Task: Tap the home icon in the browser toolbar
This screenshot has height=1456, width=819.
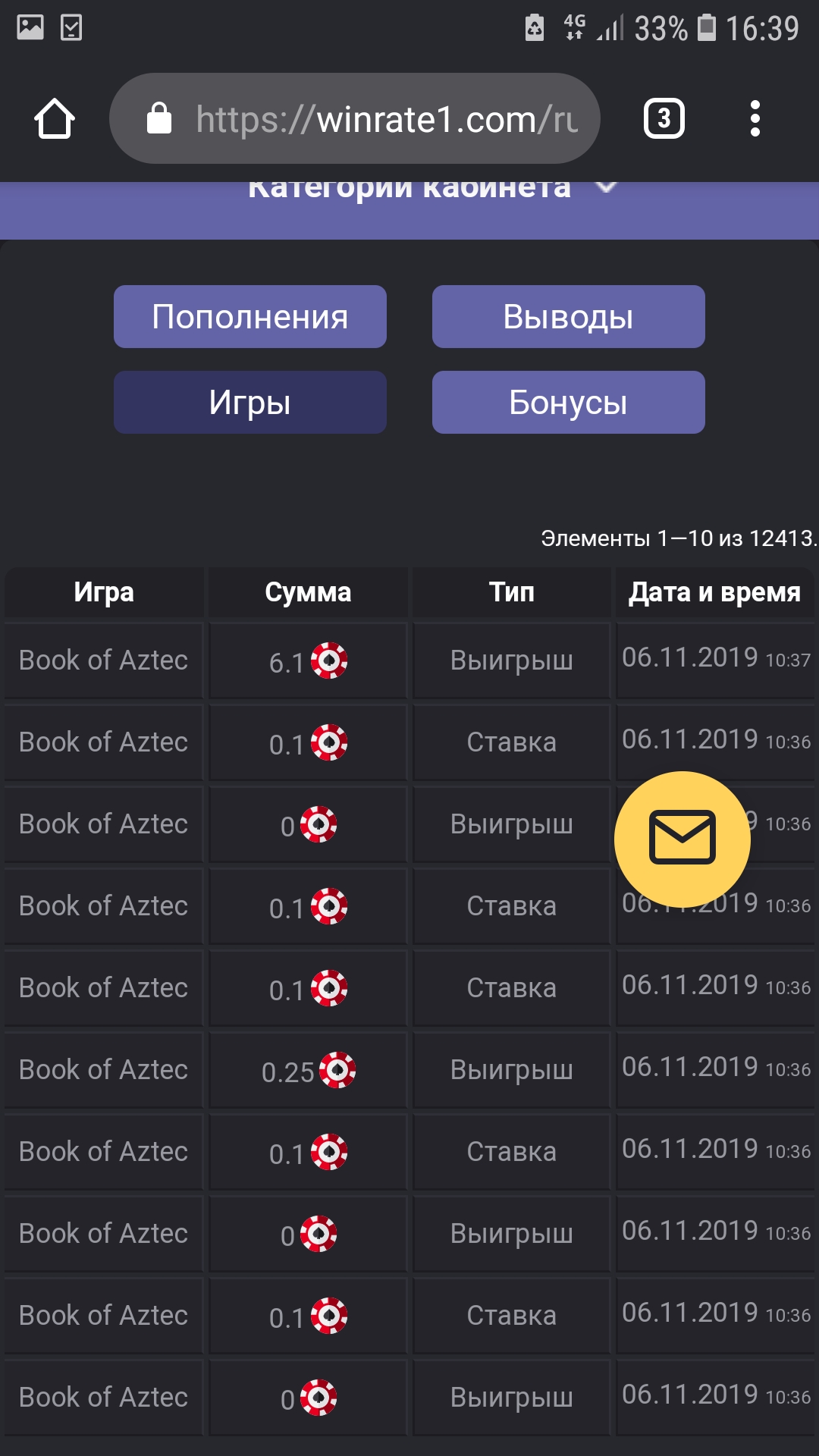Action: tap(54, 118)
